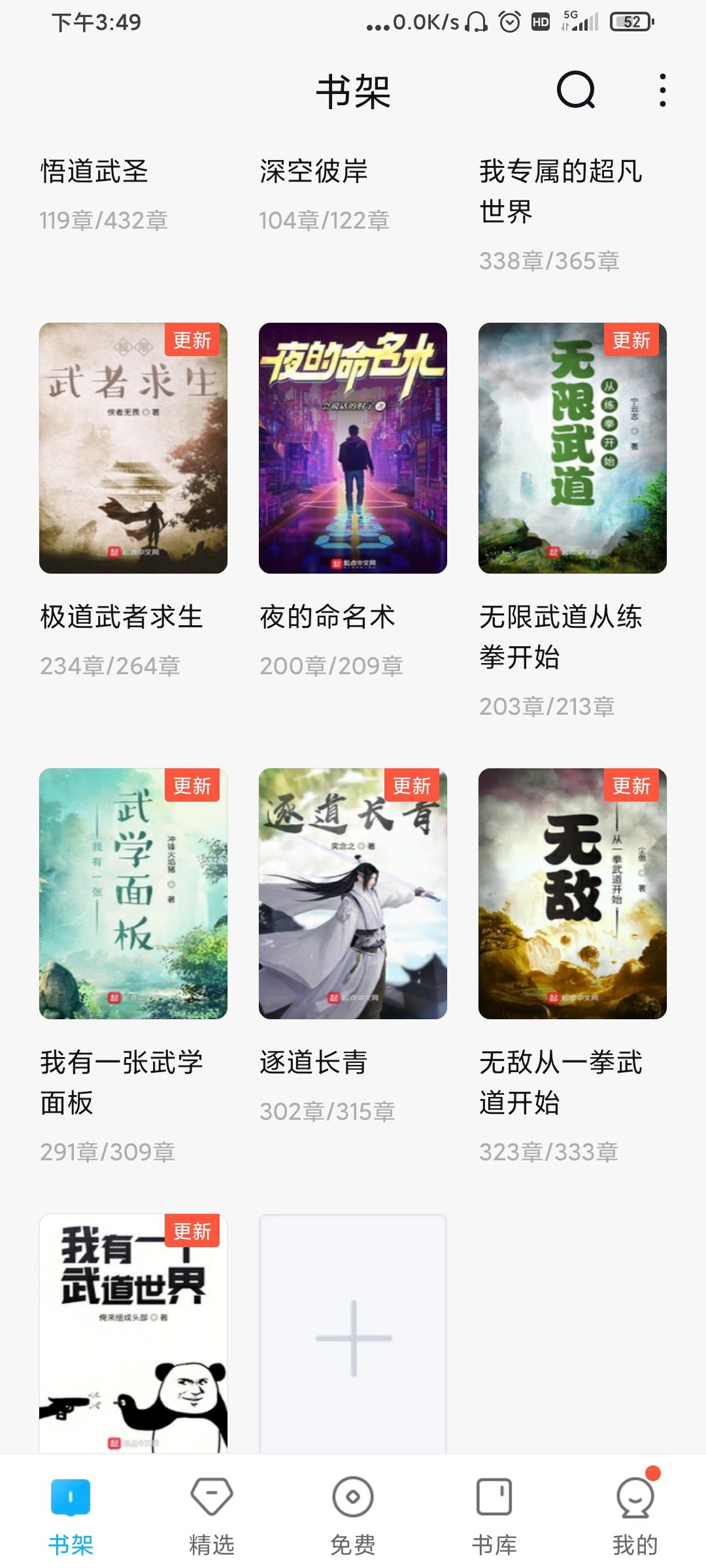Open the book 夜的命名术
This screenshot has height=1568, width=706.
[353, 448]
